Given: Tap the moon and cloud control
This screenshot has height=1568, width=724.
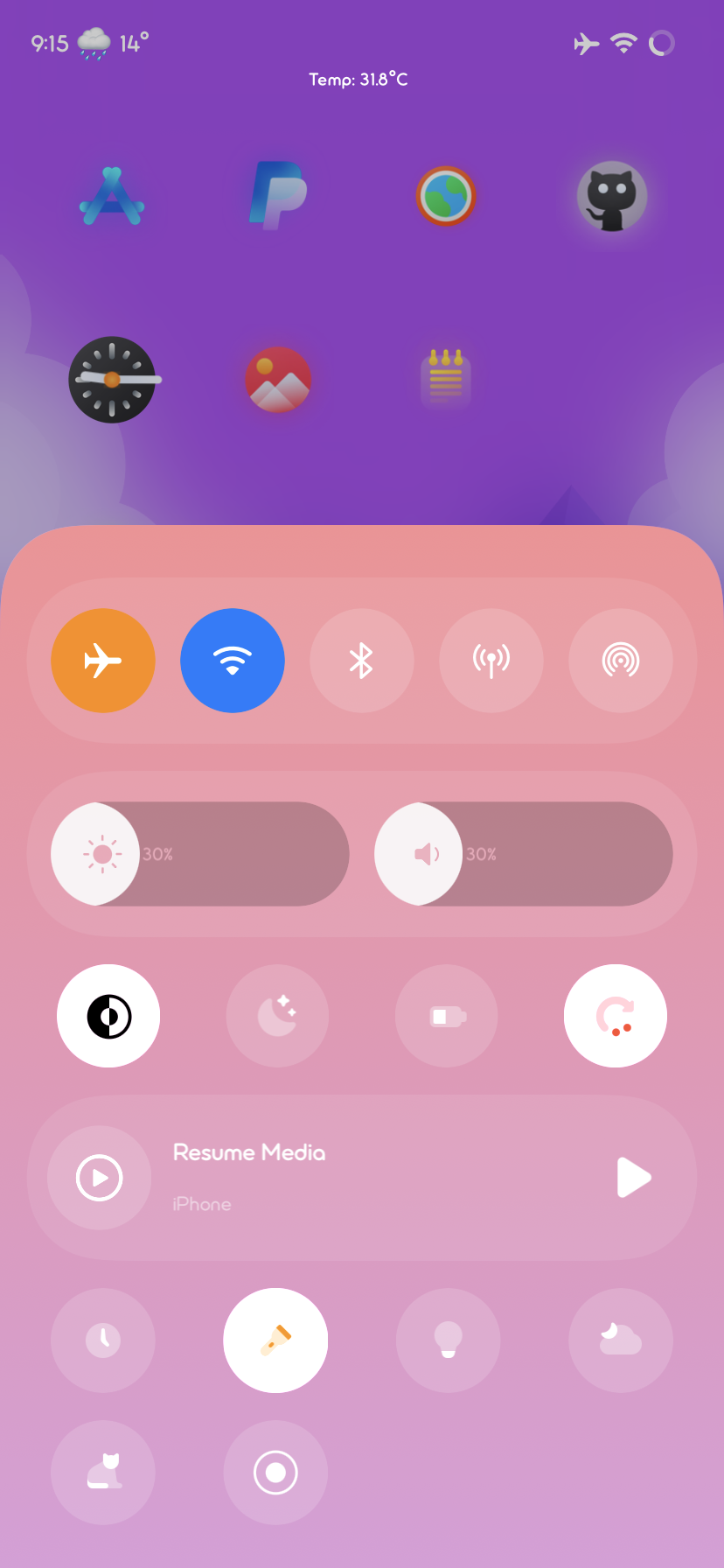Looking at the screenshot, I should pyautogui.click(x=621, y=1340).
